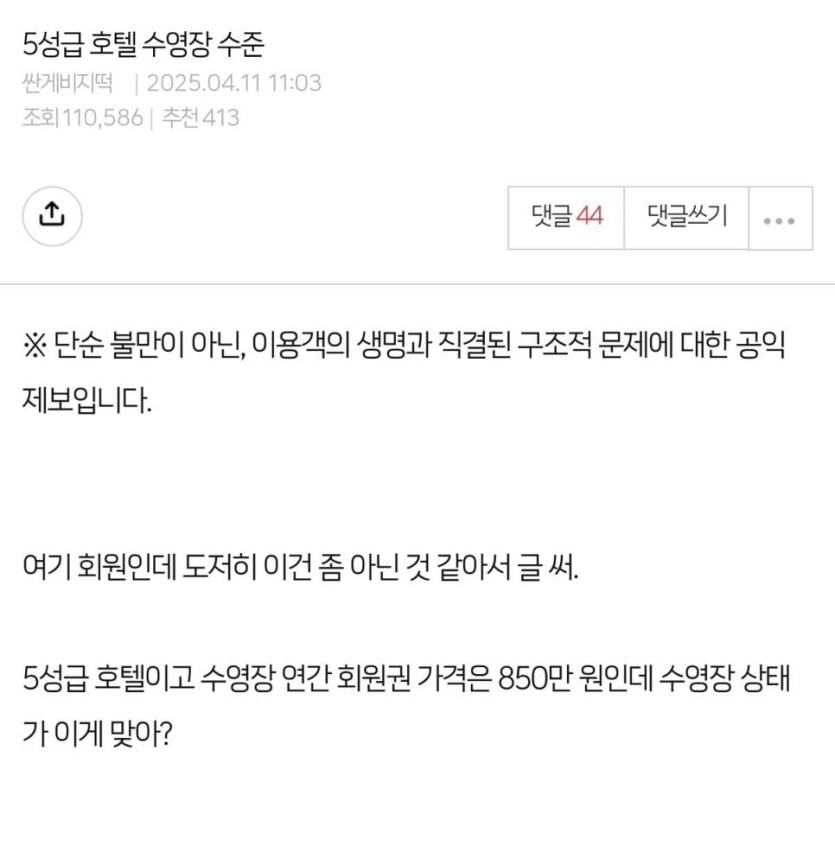Open the three-dot more options menu
835x852 pixels.
(x=779, y=217)
